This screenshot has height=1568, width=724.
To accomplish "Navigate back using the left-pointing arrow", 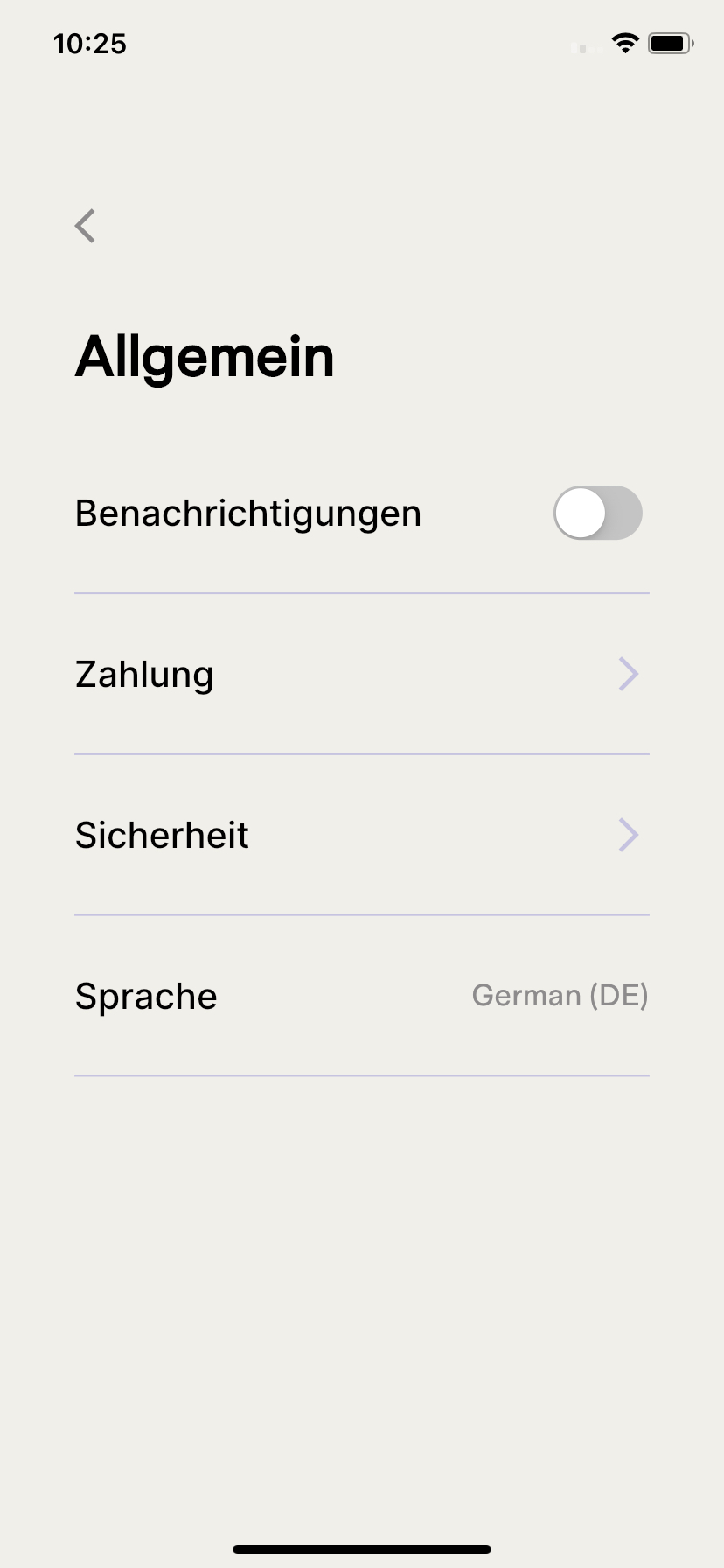I will tap(84, 226).
